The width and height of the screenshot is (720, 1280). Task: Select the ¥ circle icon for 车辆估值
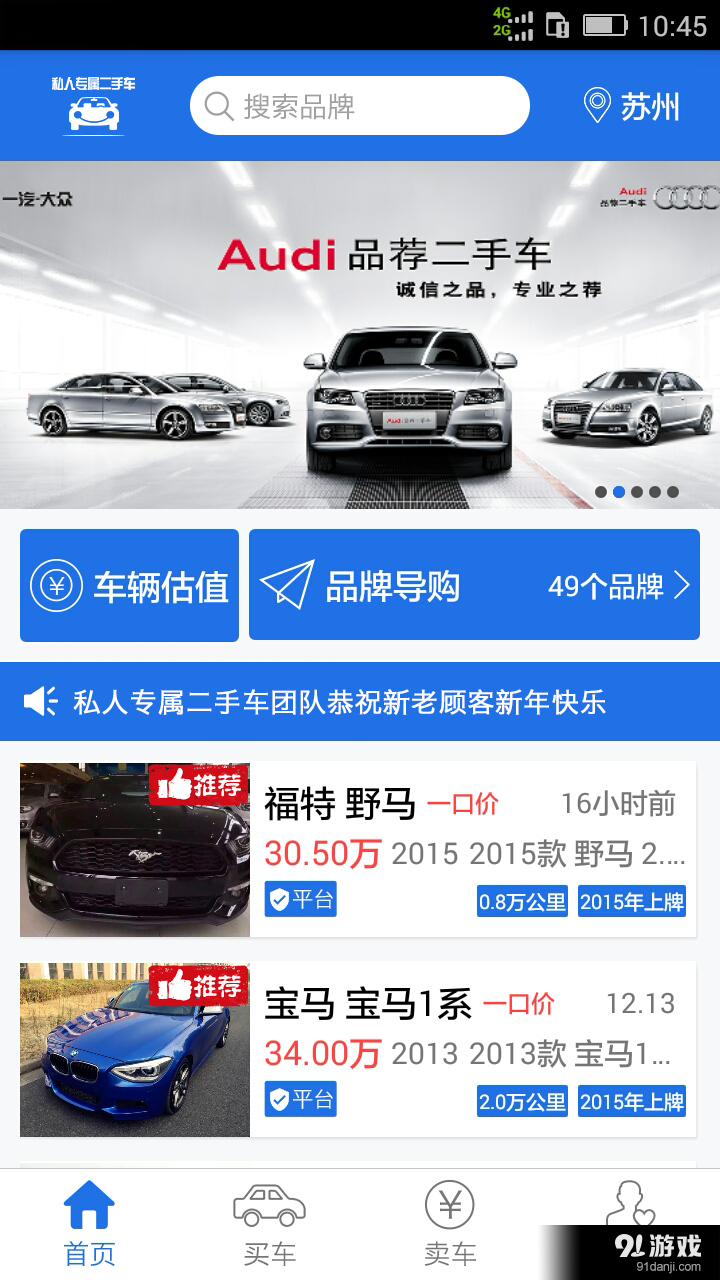(x=58, y=585)
